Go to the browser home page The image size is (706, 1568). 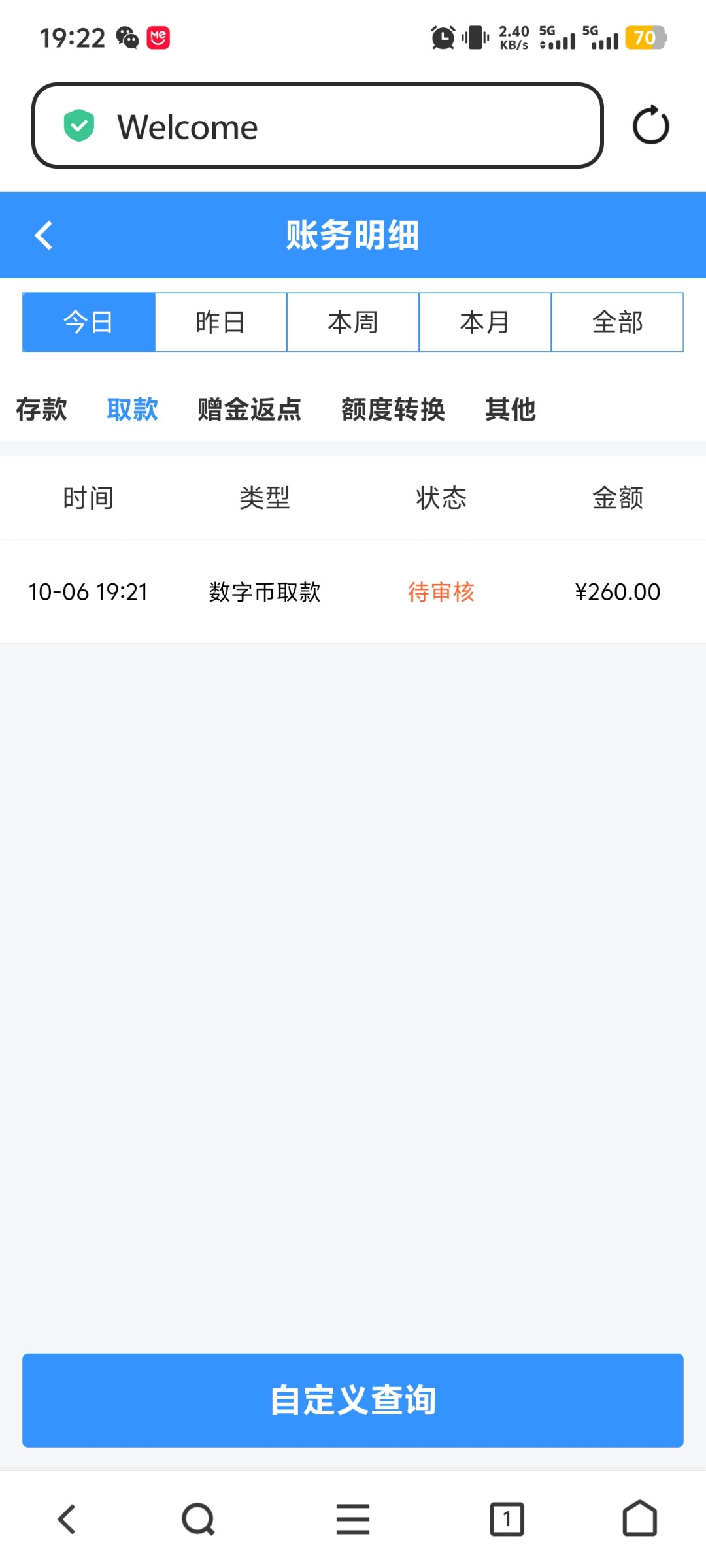[639, 1519]
